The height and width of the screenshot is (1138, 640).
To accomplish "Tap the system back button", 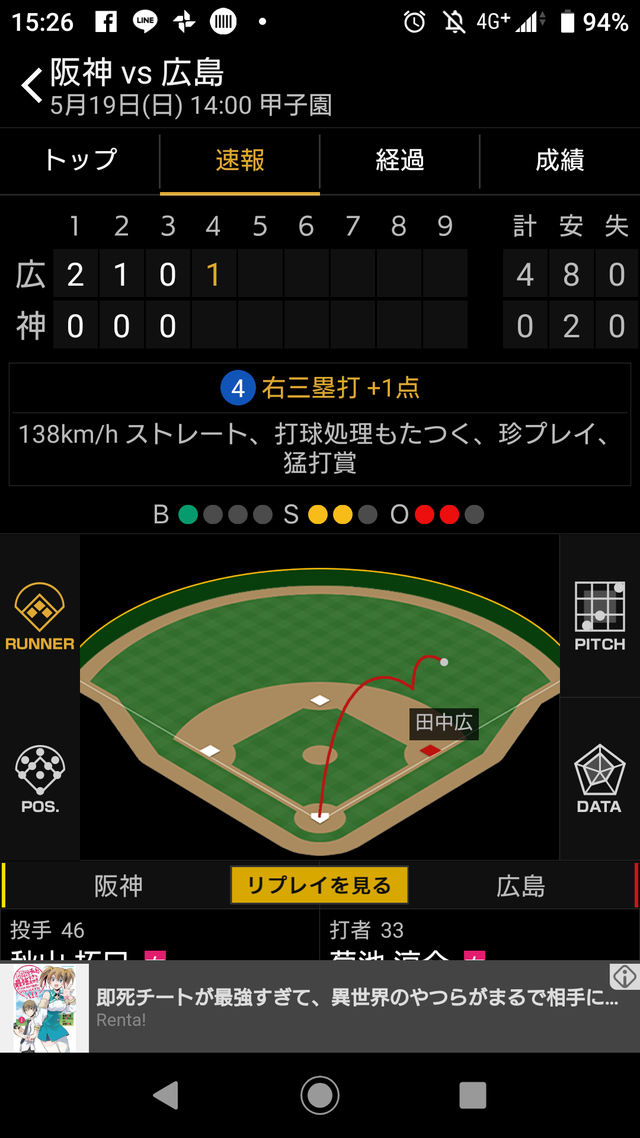I will coord(165,1094).
